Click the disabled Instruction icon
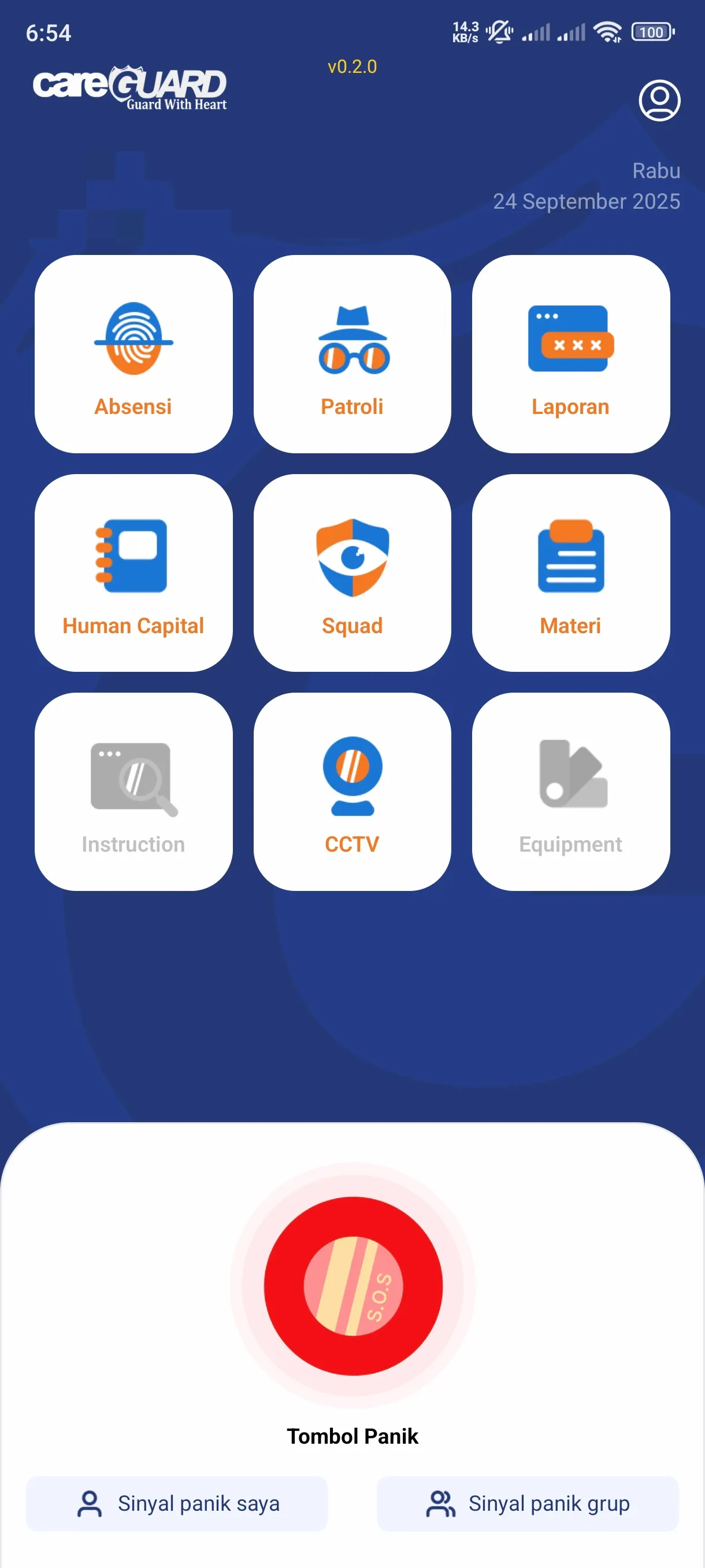The width and height of the screenshot is (705, 1568). click(132, 792)
